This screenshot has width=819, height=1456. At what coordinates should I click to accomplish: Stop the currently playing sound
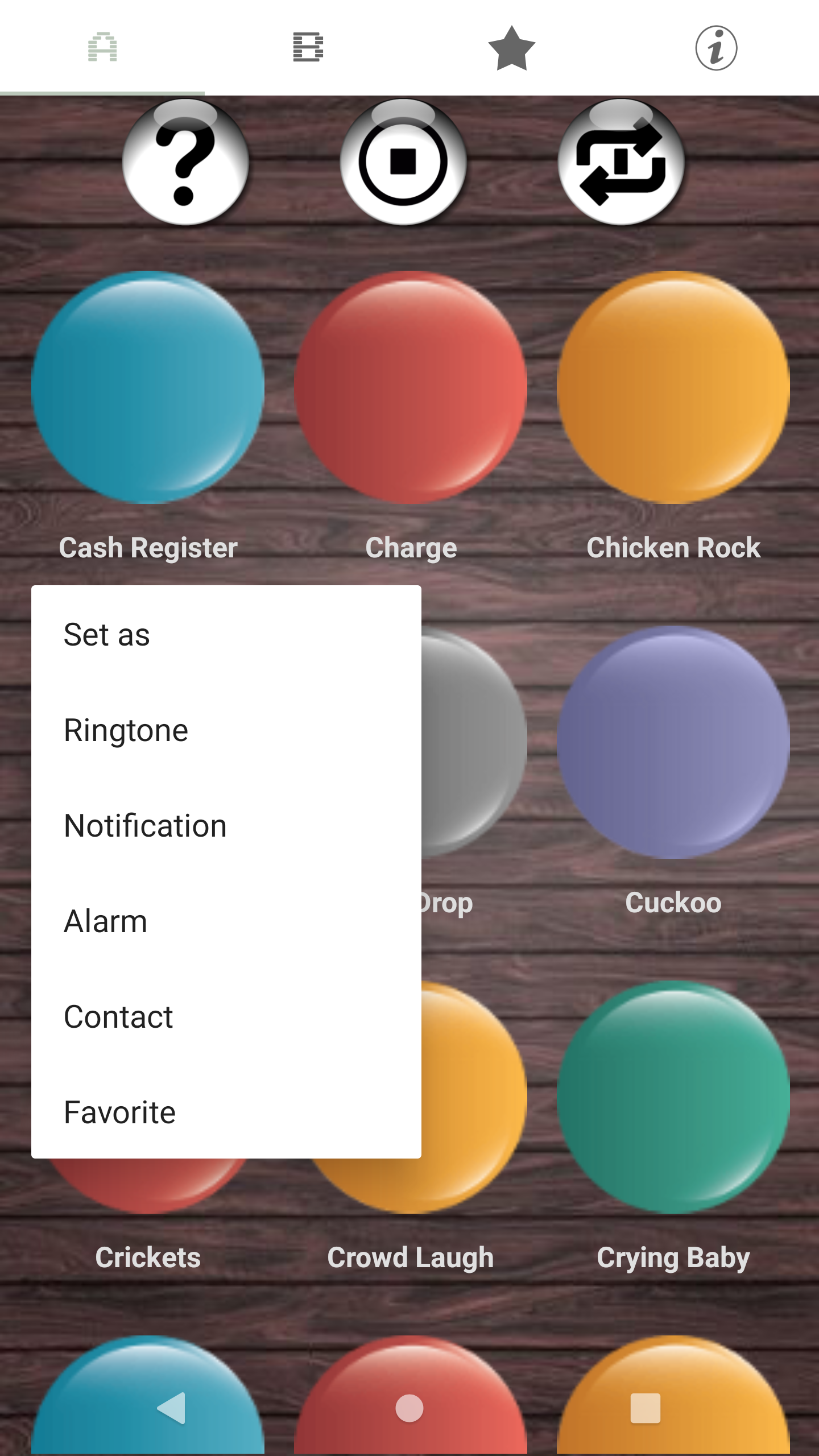[403, 163]
